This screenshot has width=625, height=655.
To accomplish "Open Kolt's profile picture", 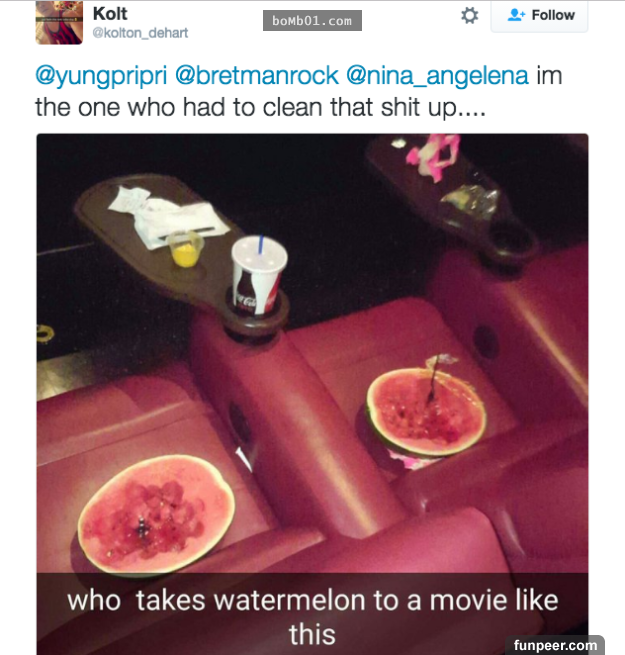I will click(59, 22).
